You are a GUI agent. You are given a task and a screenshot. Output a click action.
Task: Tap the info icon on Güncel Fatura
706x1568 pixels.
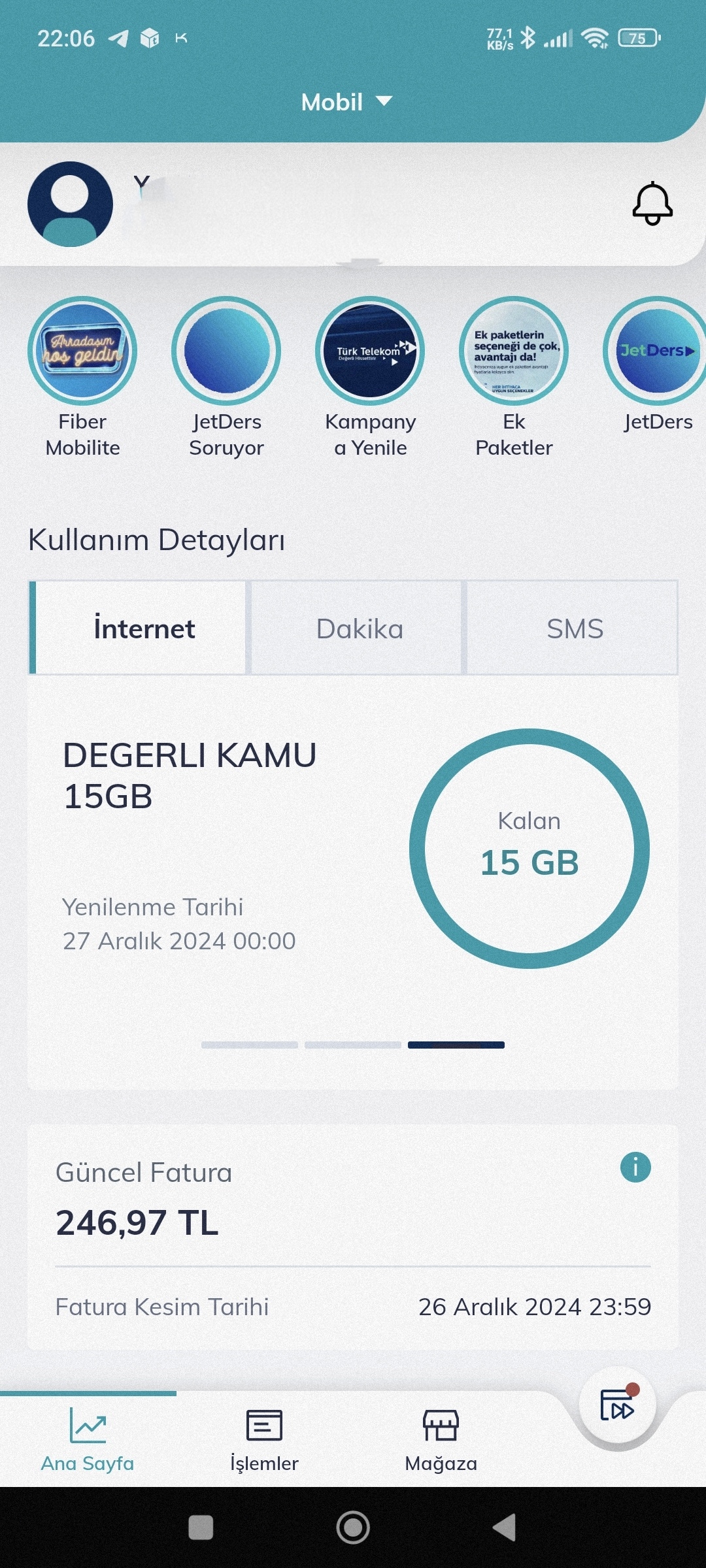click(x=635, y=1167)
